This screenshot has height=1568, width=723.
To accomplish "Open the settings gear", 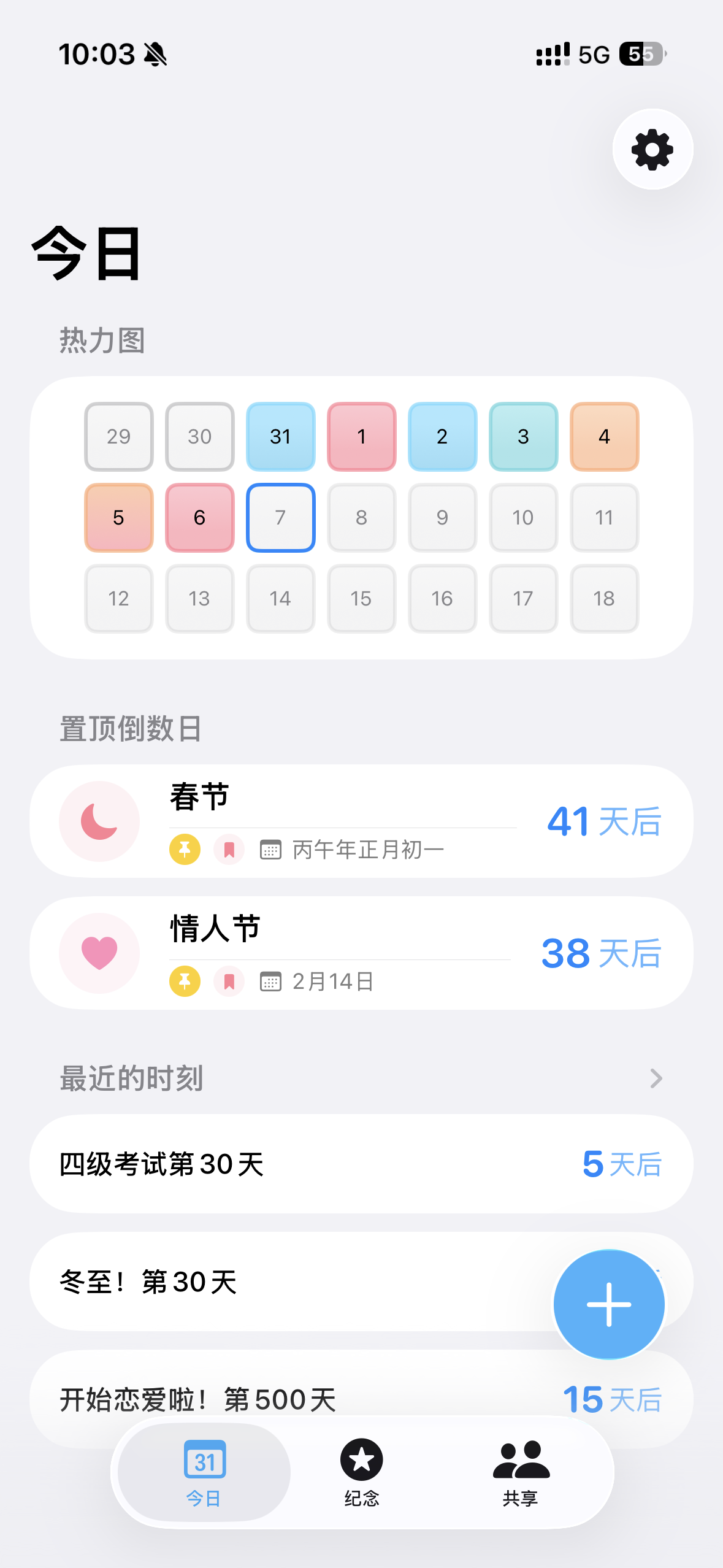I will (652, 149).
